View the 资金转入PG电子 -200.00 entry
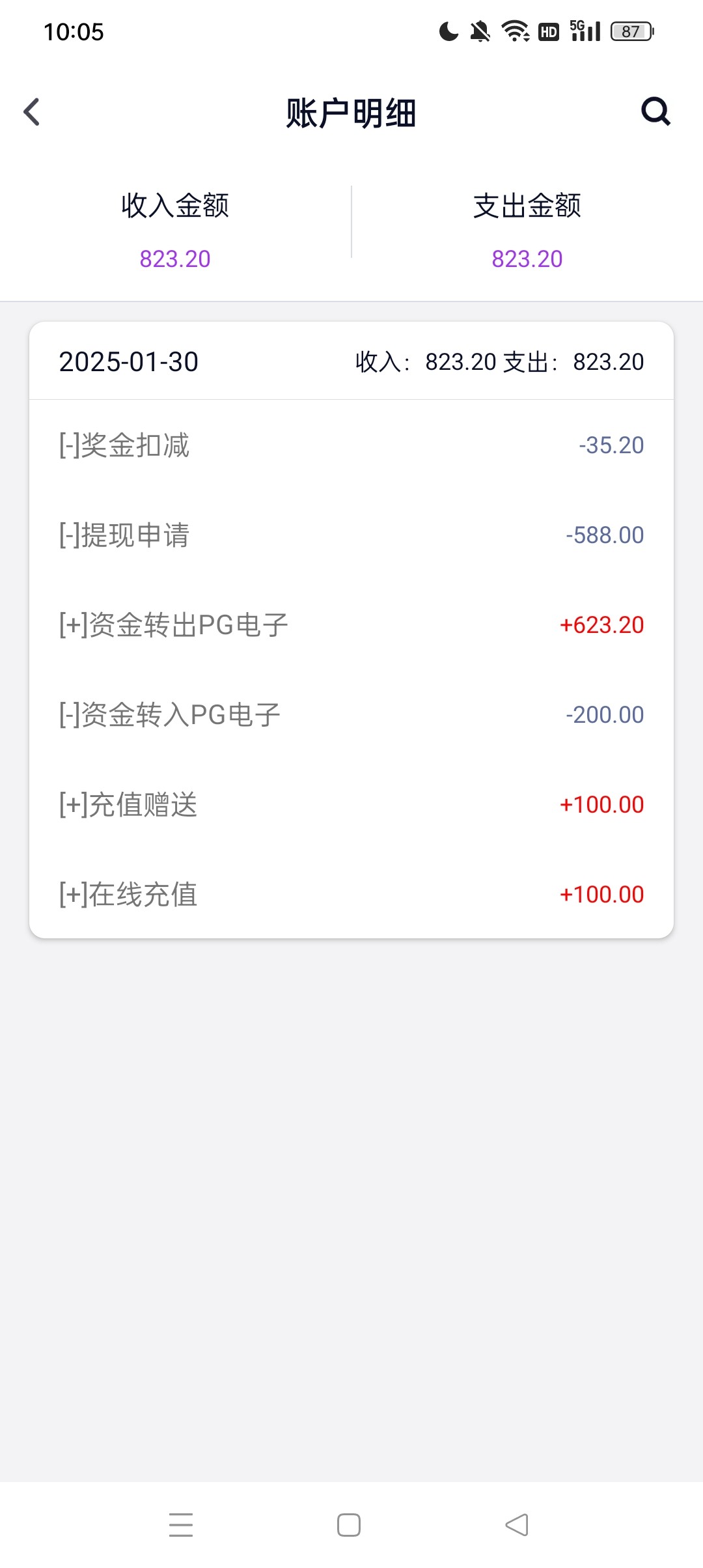The height and width of the screenshot is (1568, 703). pos(351,715)
